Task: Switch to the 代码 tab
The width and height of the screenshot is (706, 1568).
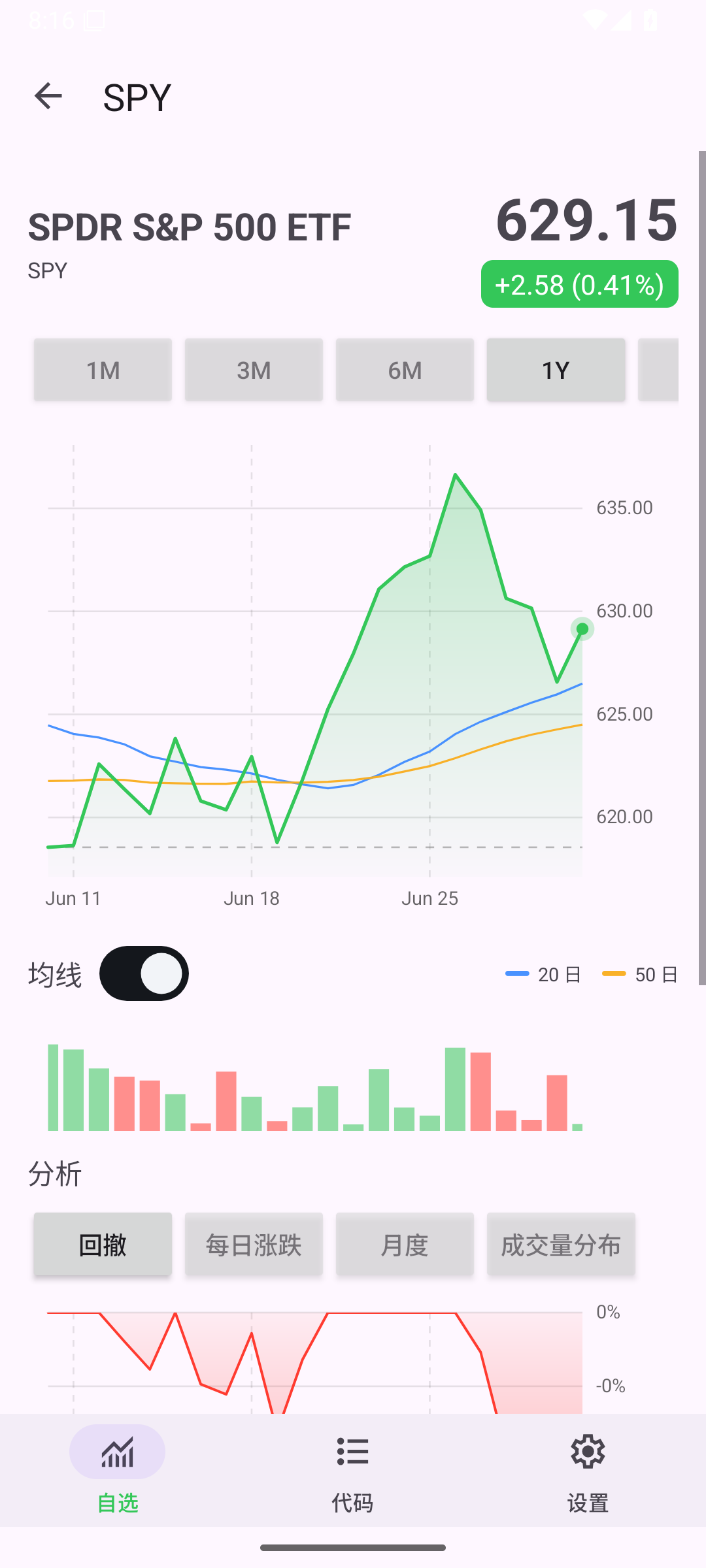Action: coord(353,1470)
